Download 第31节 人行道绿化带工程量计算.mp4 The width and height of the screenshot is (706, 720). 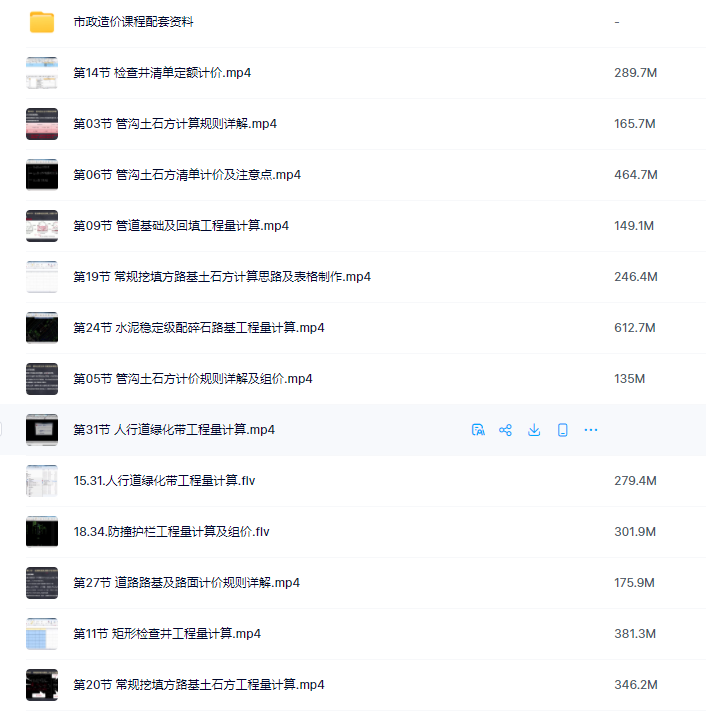534,430
